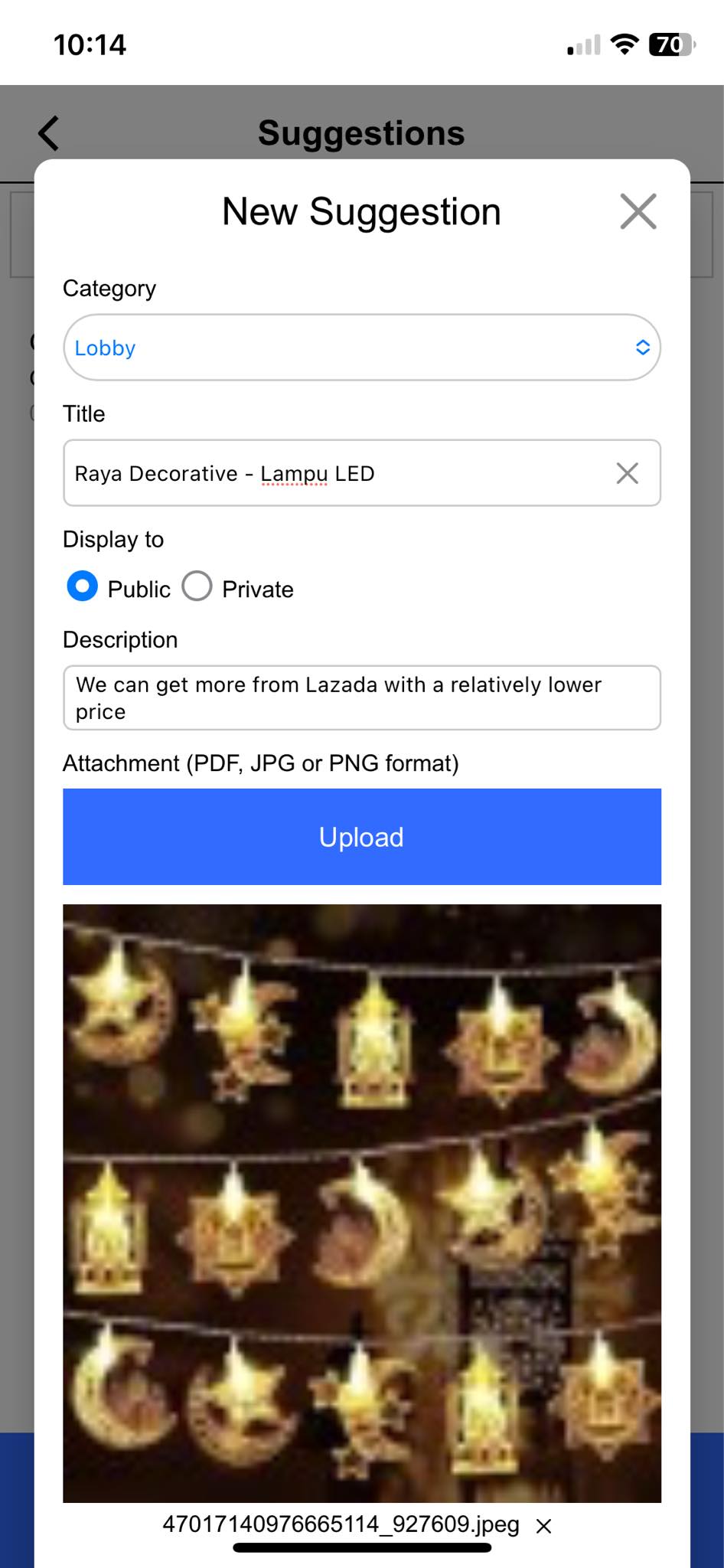Tap the filename 47017140976665114_927609.jpeg
Image resolution: width=724 pixels, height=1568 pixels.
tap(340, 1525)
